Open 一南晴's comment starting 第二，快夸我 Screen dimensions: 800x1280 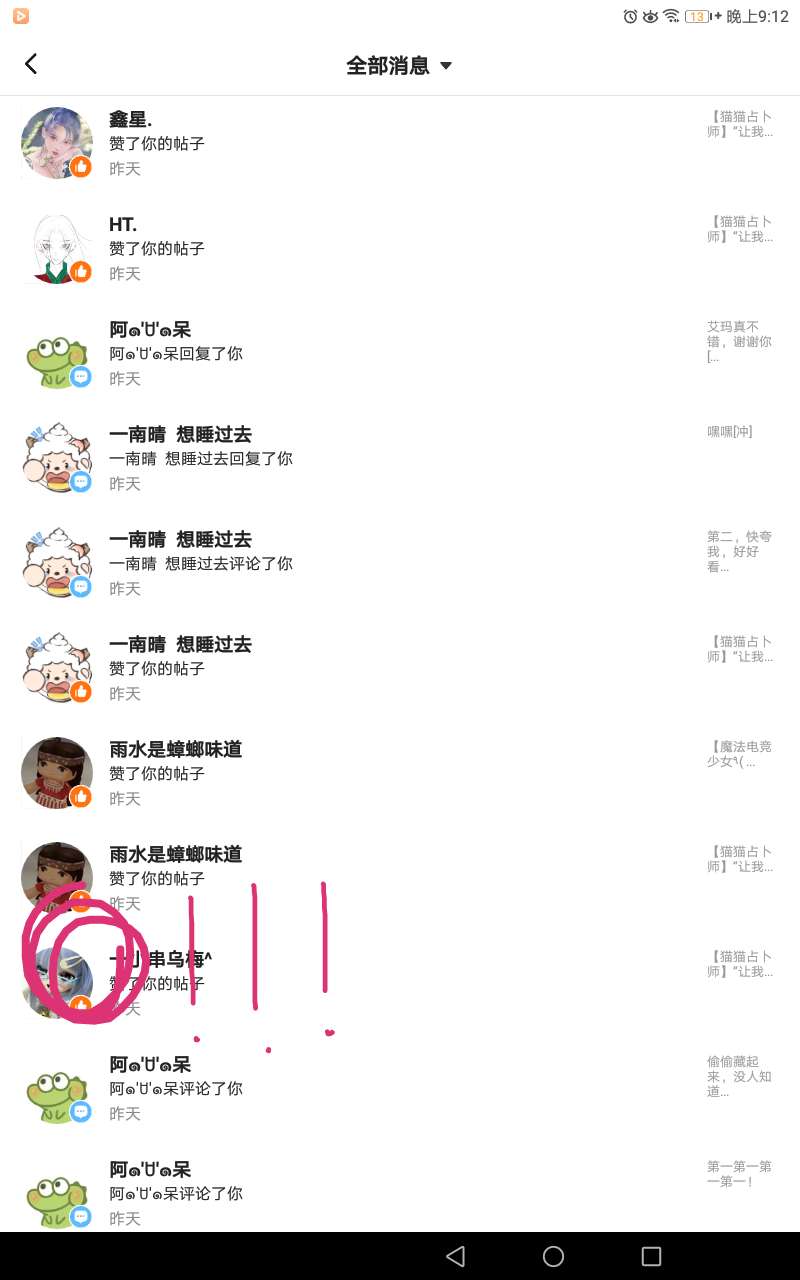point(400,564)
